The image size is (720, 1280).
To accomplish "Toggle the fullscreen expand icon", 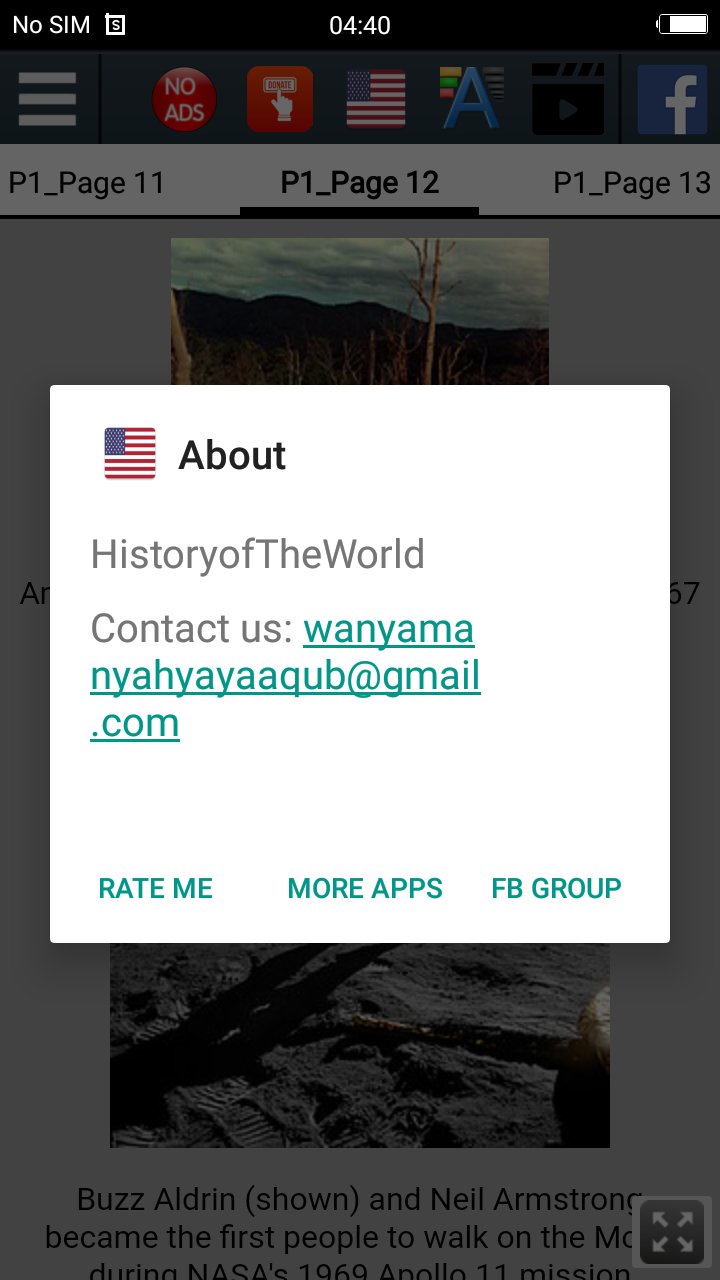I will [x=672, y=1232].
